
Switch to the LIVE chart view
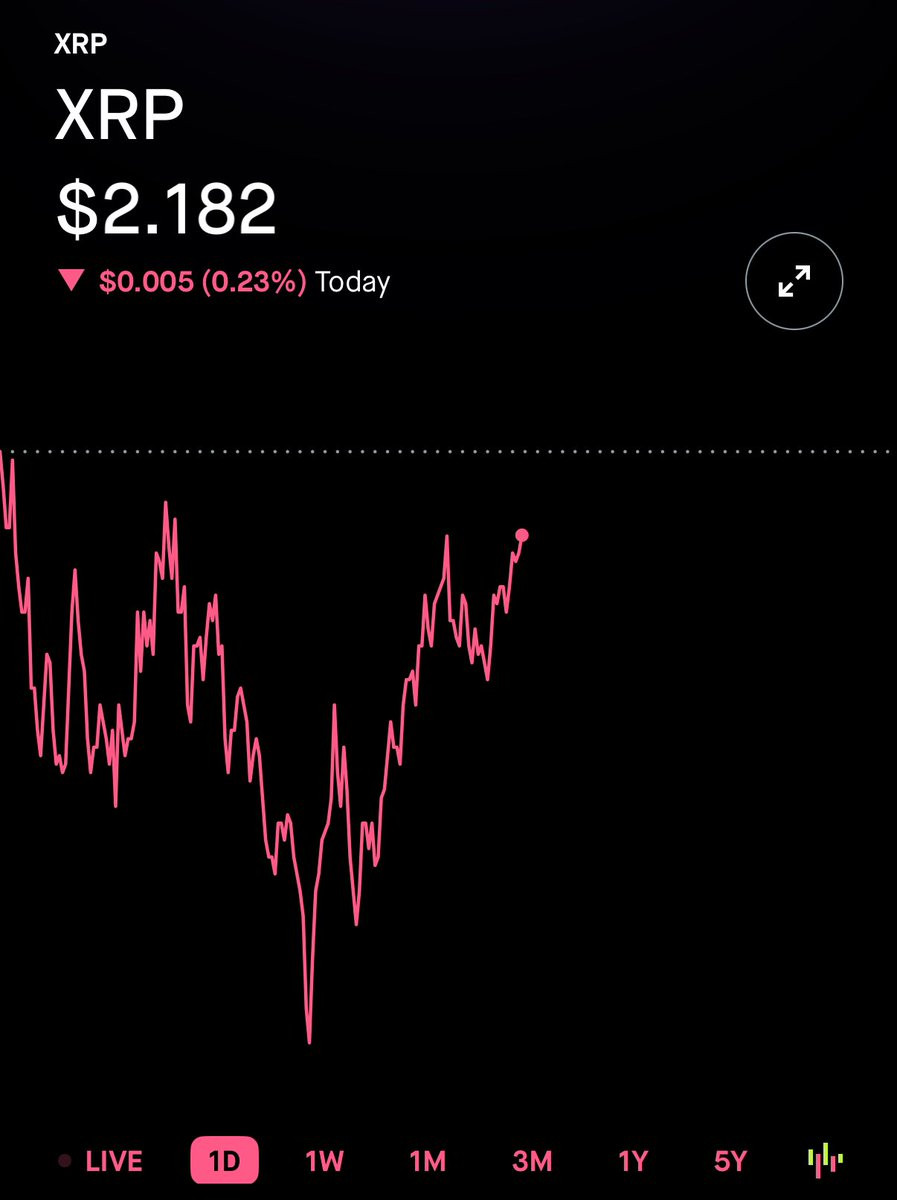pos(101,1161)
